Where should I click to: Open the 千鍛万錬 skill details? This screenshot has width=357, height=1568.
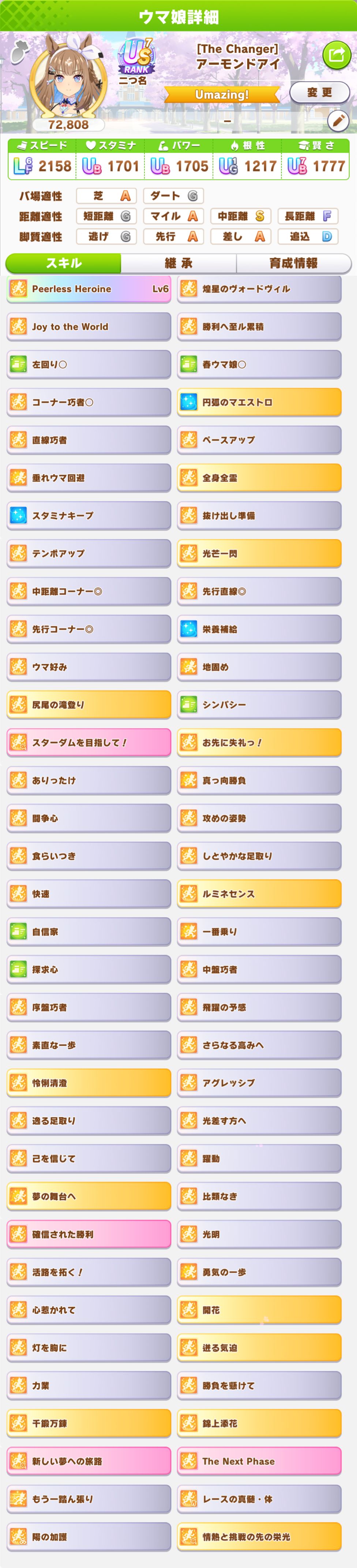point(89,1423)
